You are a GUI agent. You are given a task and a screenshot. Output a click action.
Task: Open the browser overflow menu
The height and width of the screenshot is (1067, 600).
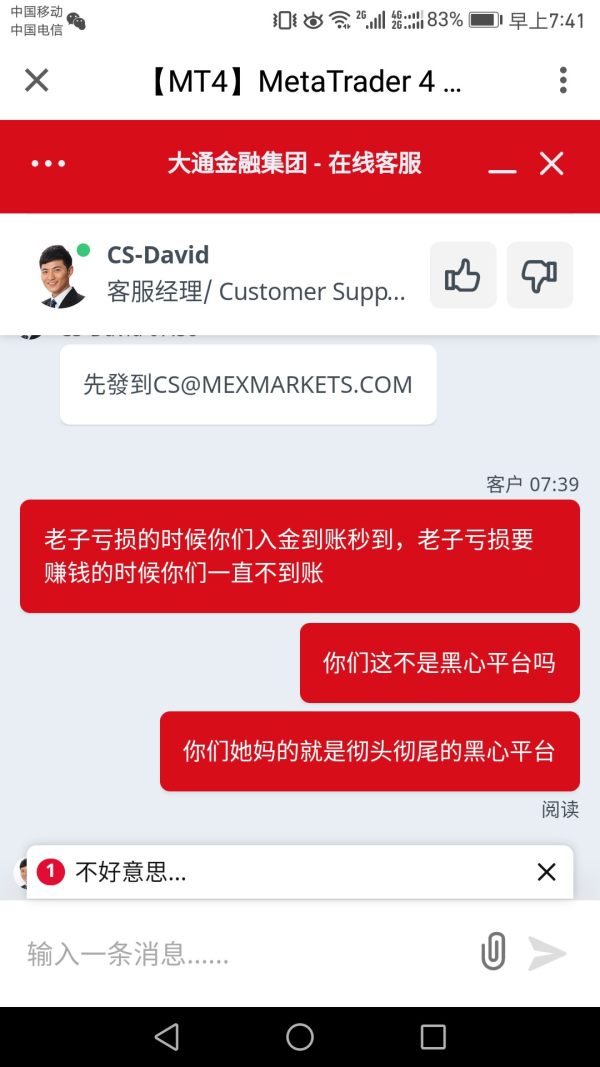tap(563, 80)
